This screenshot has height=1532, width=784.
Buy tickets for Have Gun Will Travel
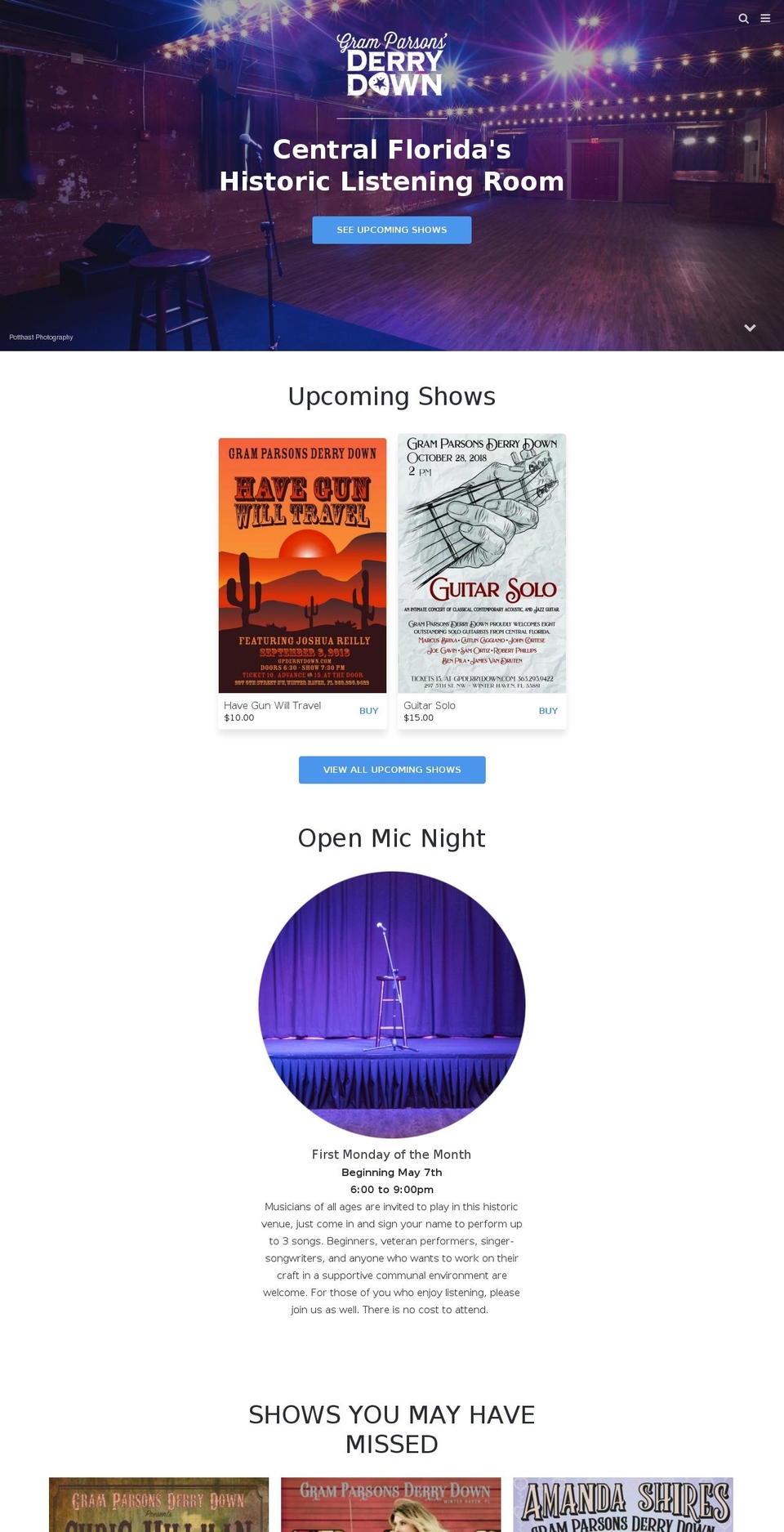pyautogui.click(x=368, y=711)
